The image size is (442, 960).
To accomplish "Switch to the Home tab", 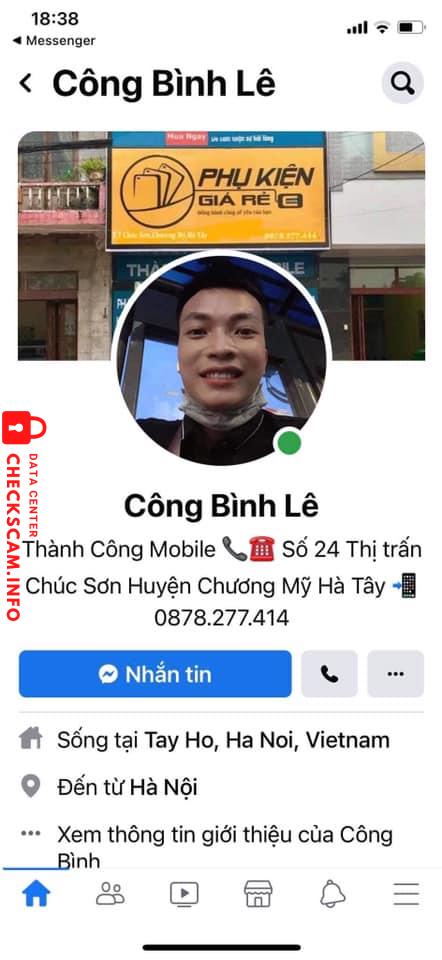I will pos(36,894).
